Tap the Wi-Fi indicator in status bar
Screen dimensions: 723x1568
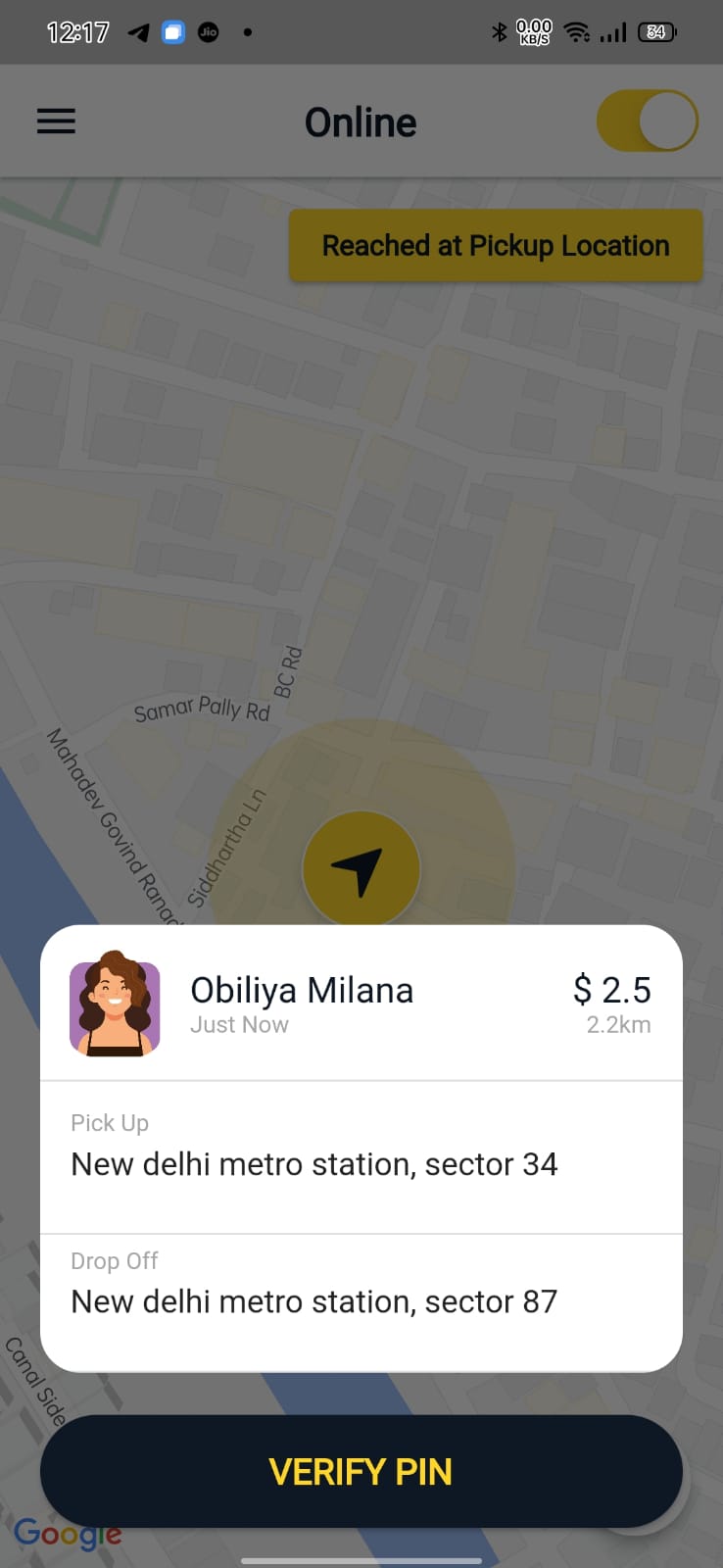click(x=574, y=31)
